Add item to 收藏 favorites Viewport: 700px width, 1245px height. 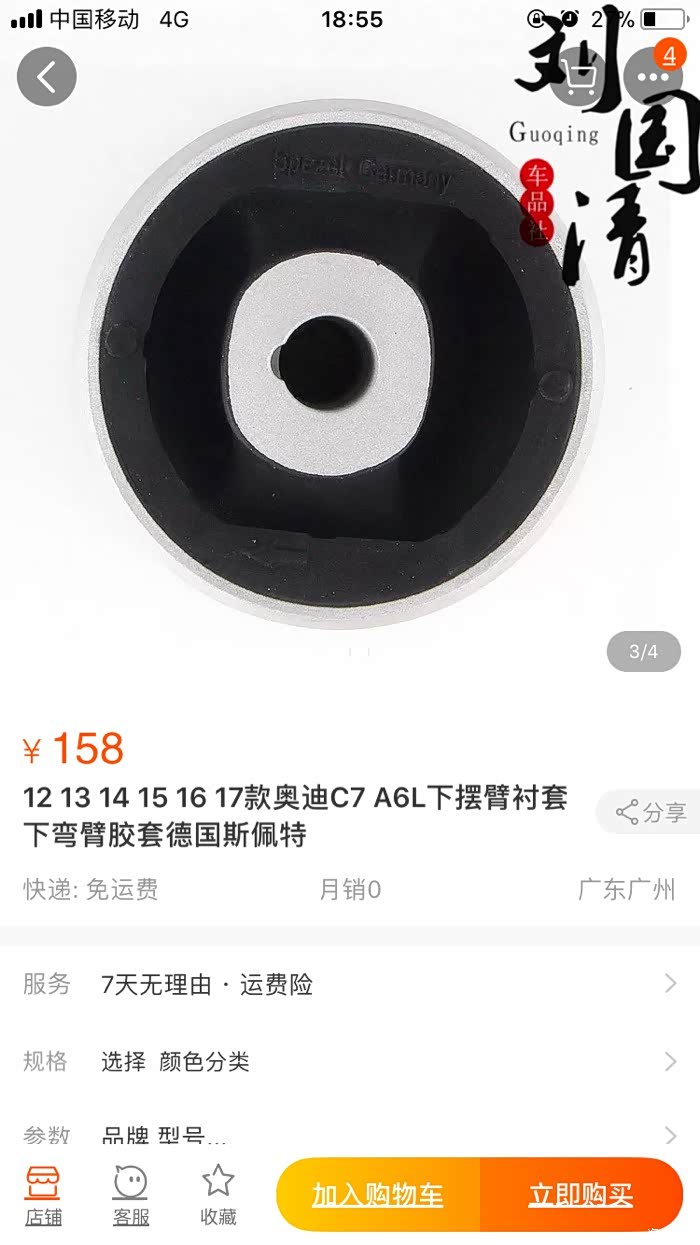coord(219,1195)
